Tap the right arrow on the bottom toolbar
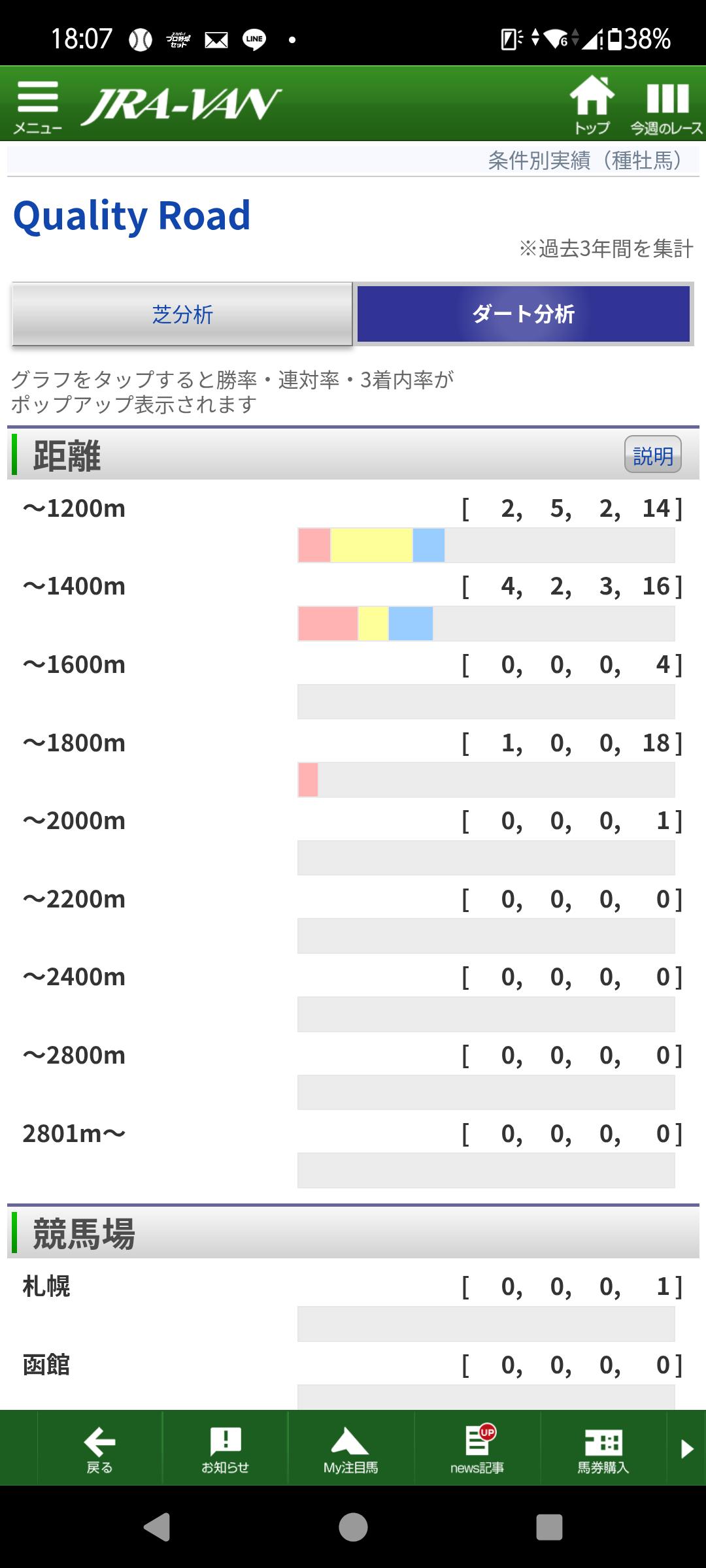 pyautogui.click(x=686, y=1448)
